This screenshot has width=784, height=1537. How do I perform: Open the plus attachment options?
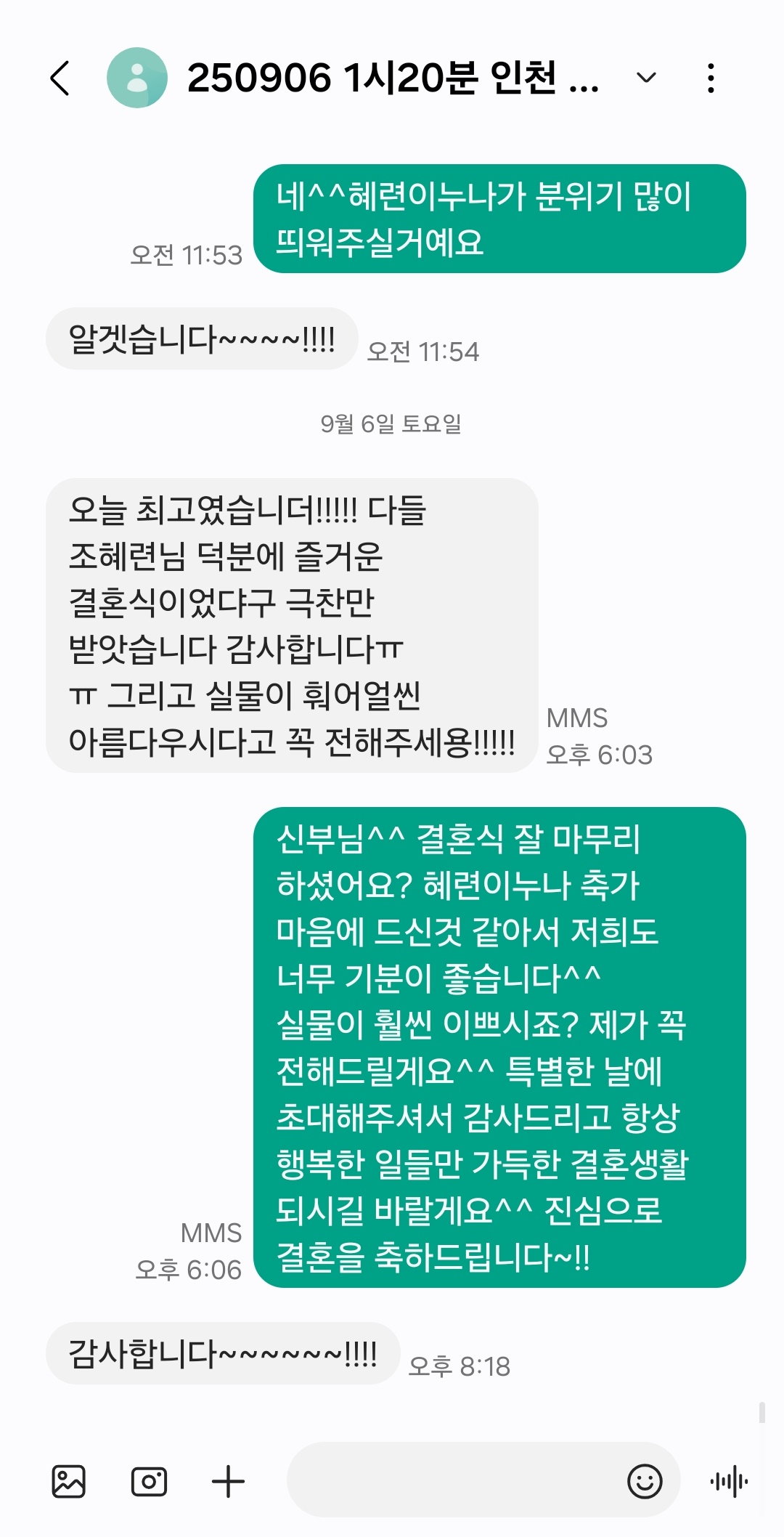coord(228,1481)
